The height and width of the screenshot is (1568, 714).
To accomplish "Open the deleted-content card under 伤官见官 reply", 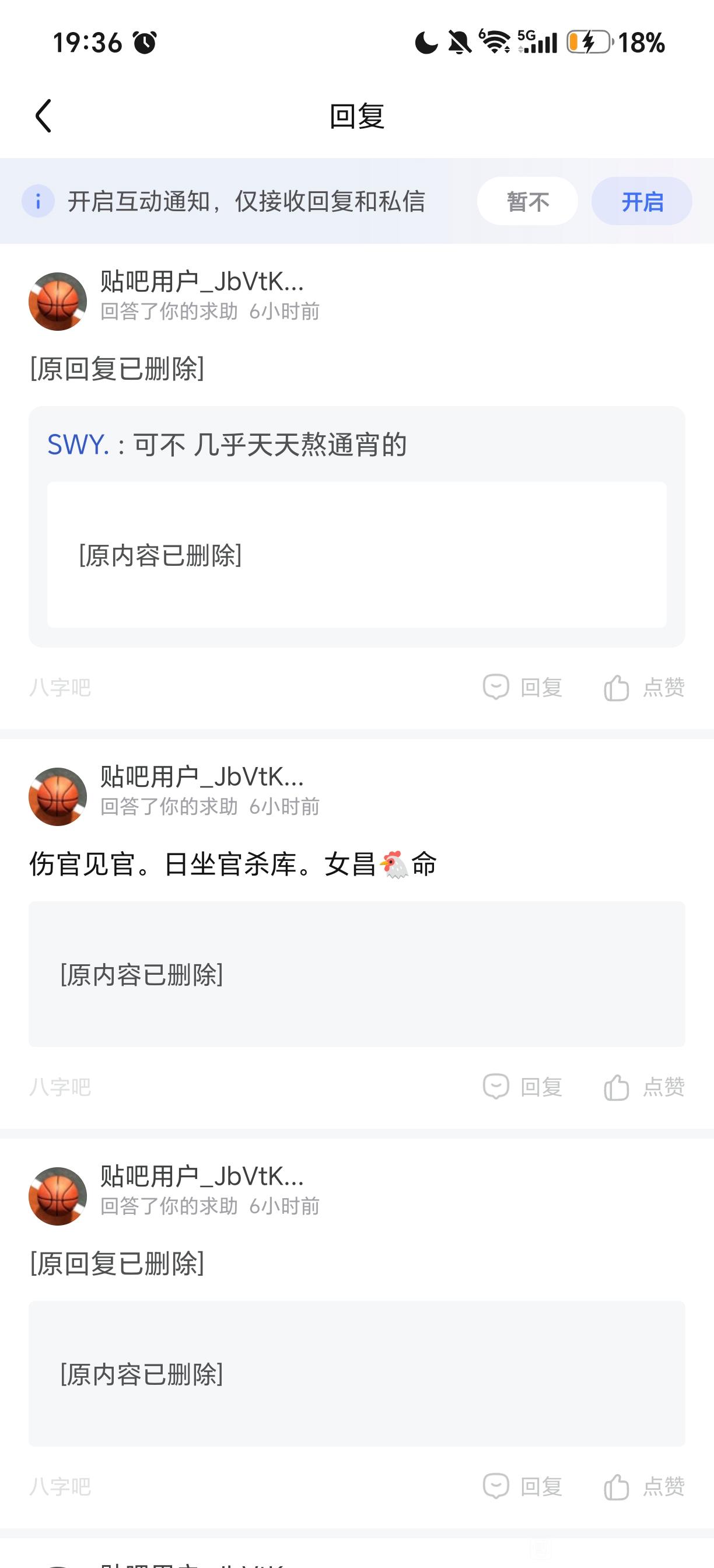I will (x=356, y=974).
